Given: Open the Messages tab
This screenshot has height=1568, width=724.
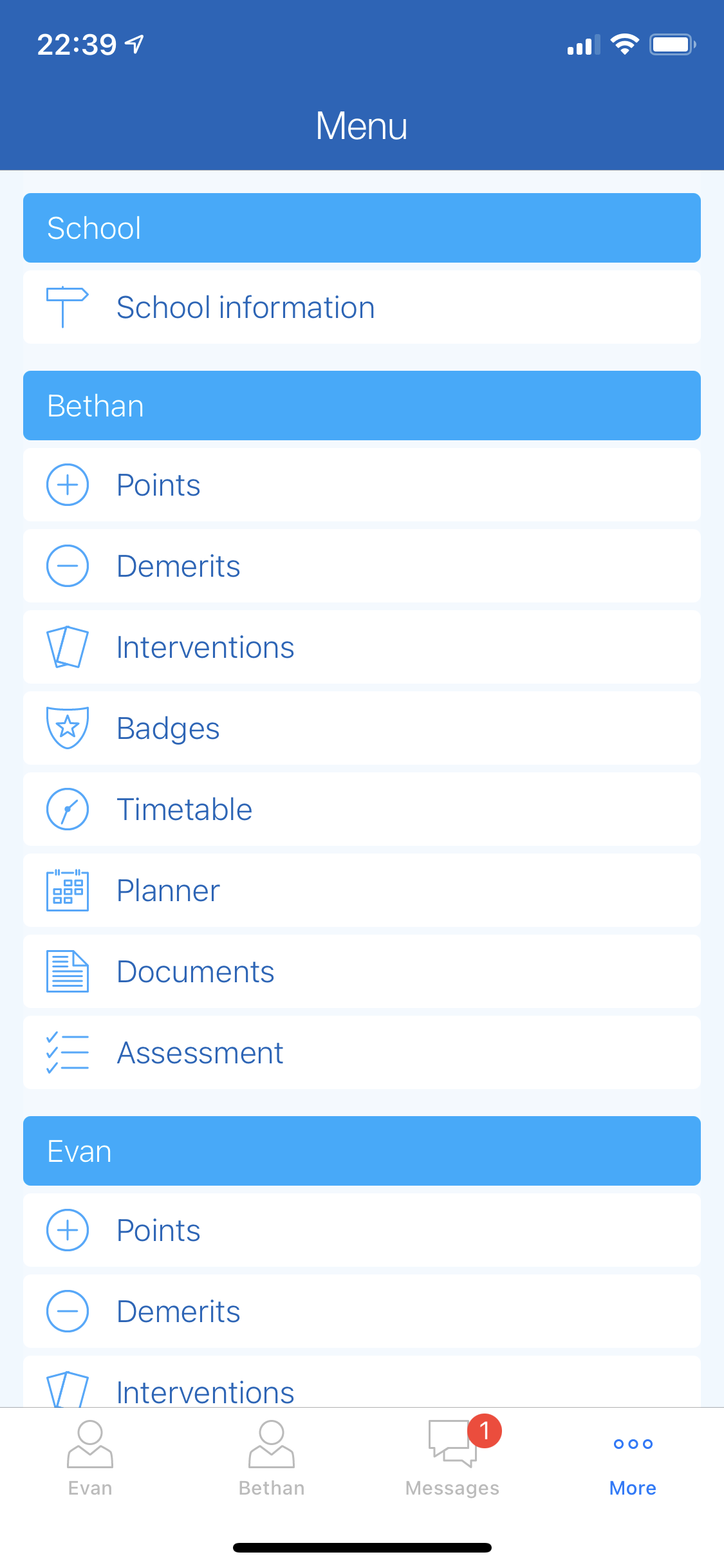Looking at the screenshot, I should [x=452, y=1459].
